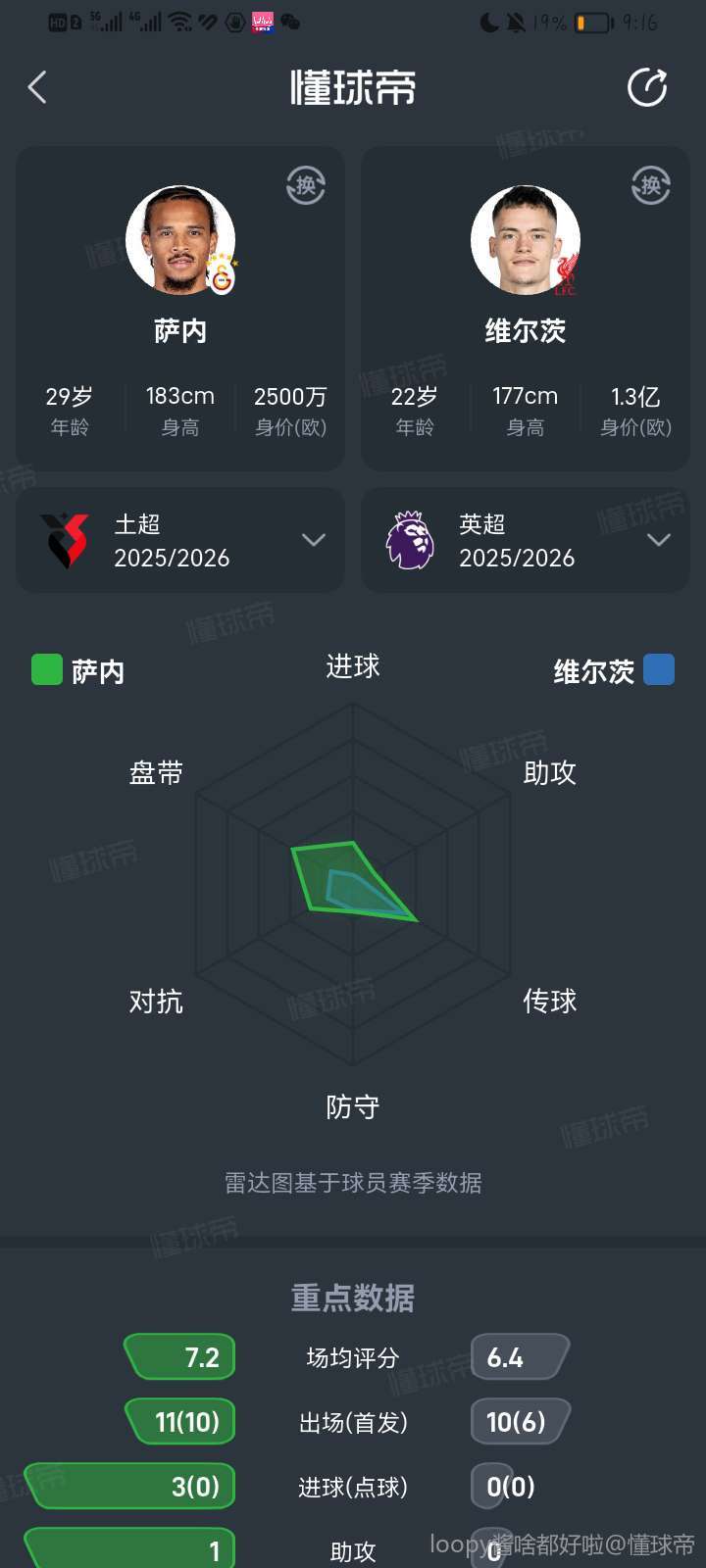The image size is (706, 1568).
Task: Expand the 土超 2025/2026 season dropdown
Action: [313, 540]
